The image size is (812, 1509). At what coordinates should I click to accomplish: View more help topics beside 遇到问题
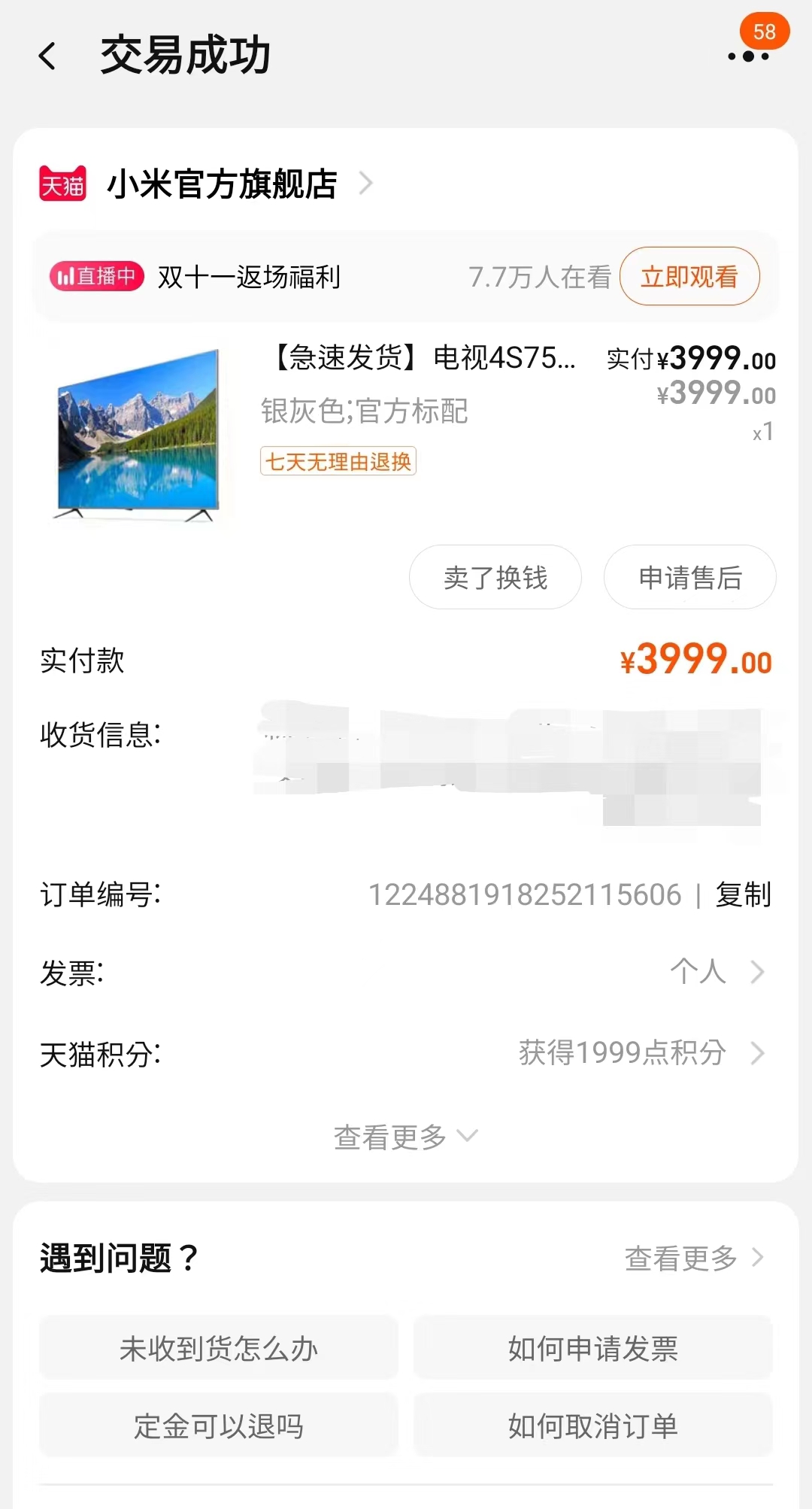[x=693, y=1258]
